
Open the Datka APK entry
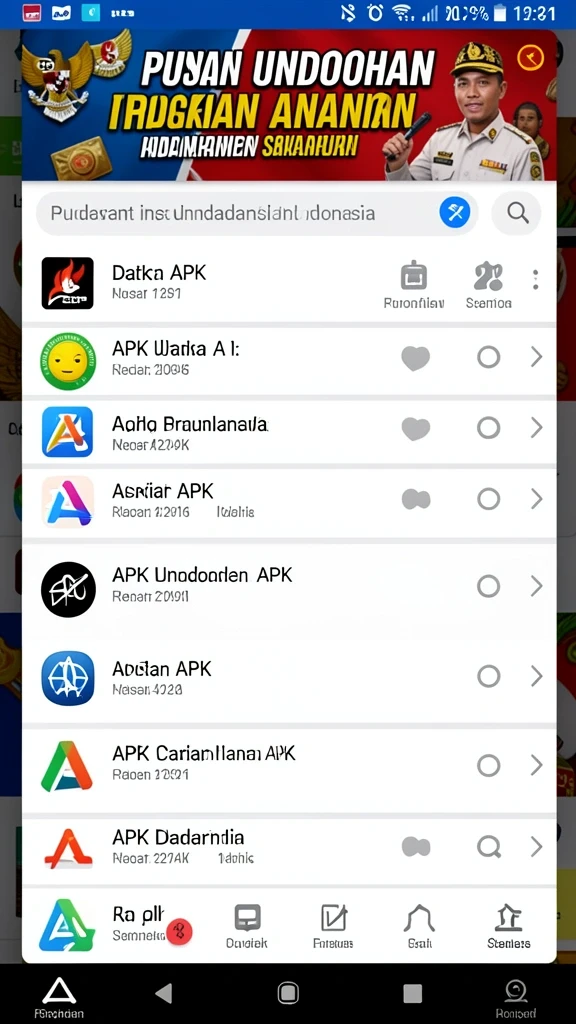coord(289,284)
